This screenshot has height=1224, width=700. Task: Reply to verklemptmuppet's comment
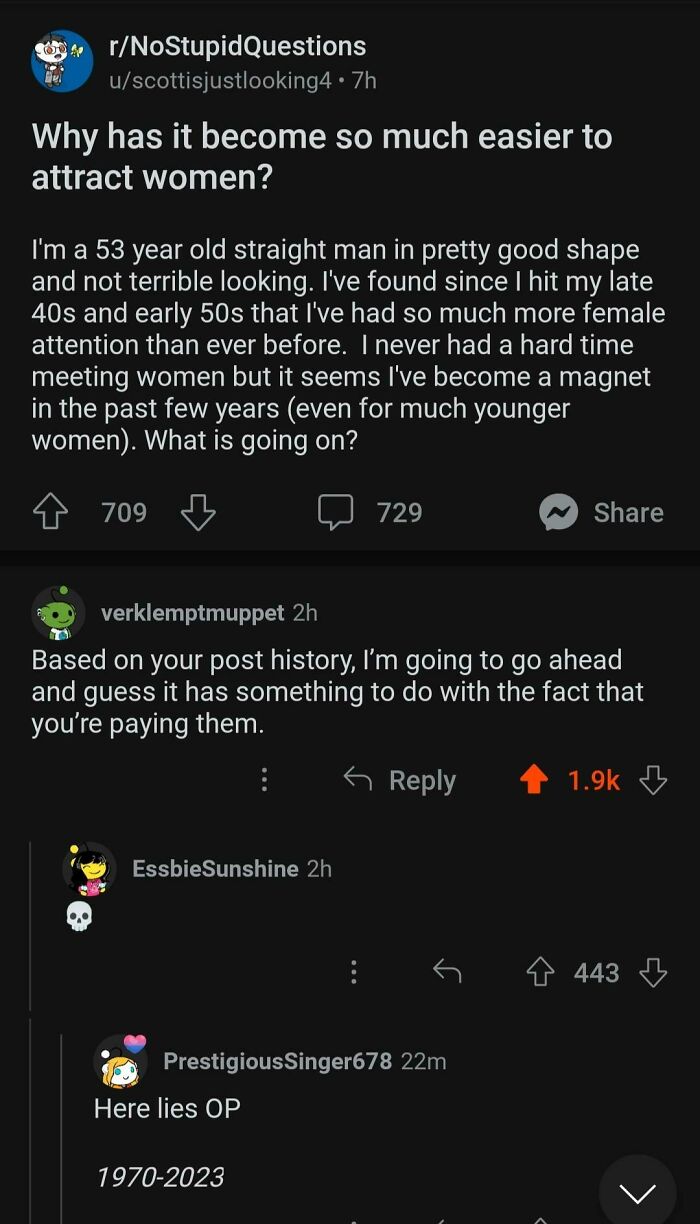400,780
